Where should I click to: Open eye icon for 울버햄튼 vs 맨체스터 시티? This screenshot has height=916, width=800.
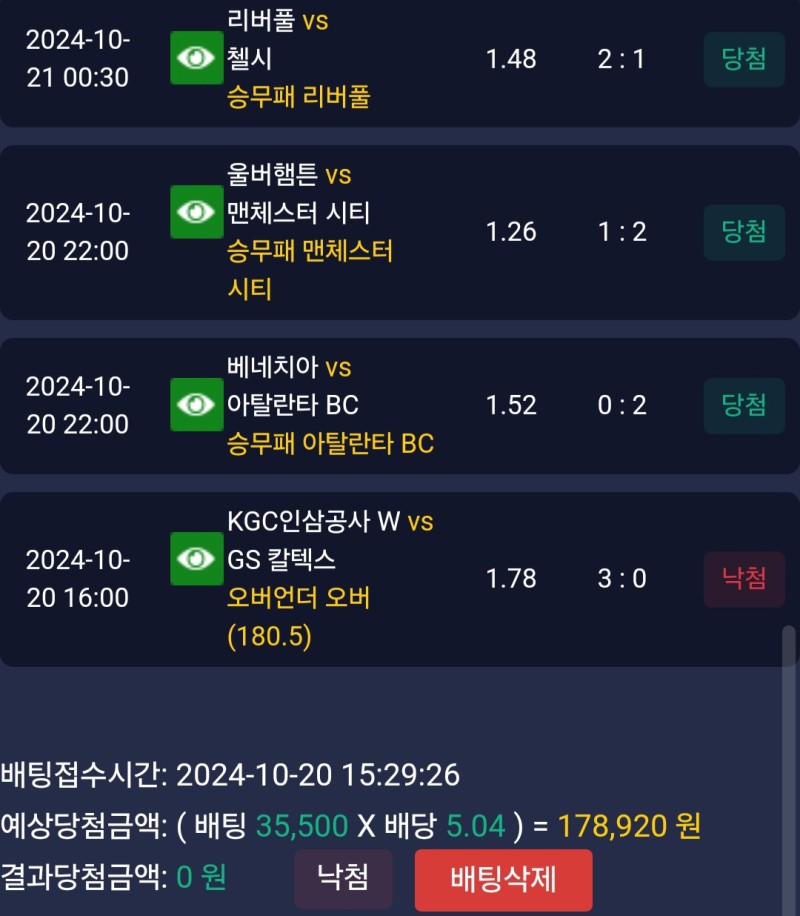click(x=196, y=211)
